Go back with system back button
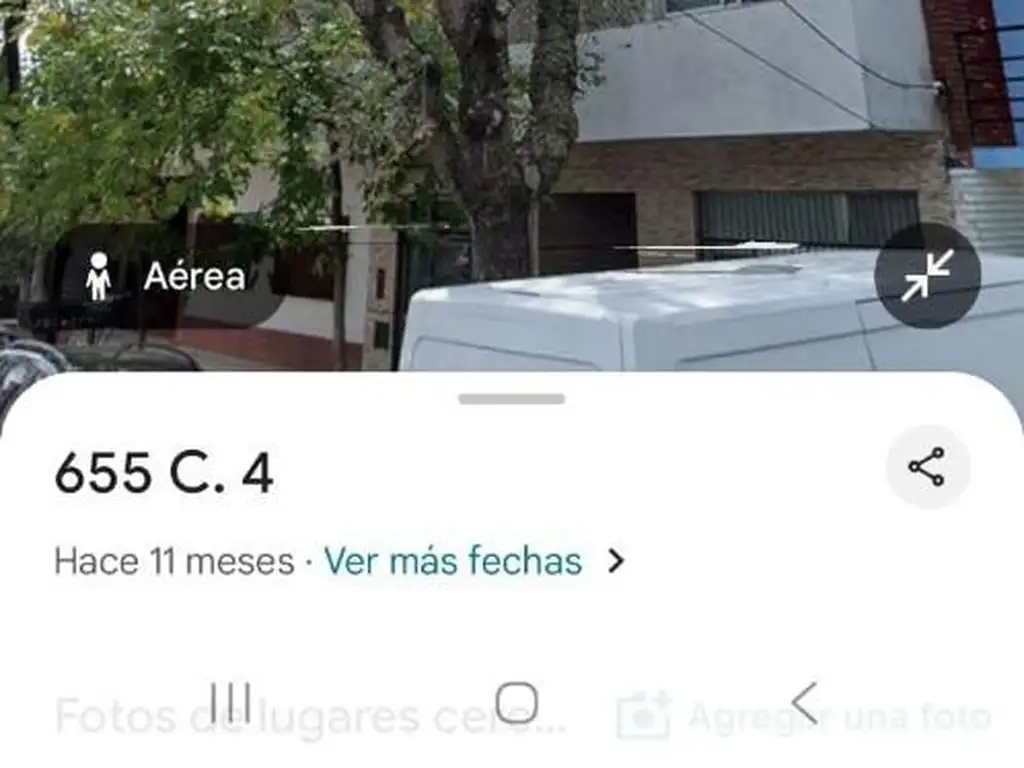This screenshot has width=1024, height=768. pyautogui.click(x=805, y=703)
